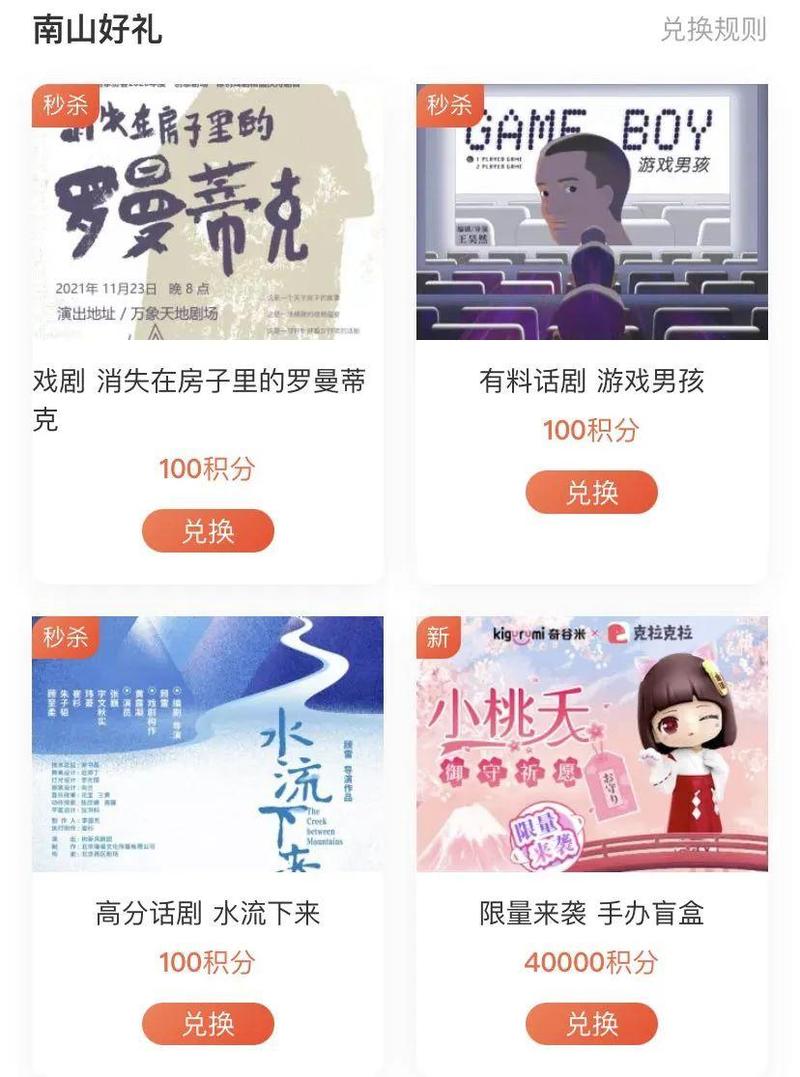The height and width of the screenshot is (1077, 800).
Task: View the GAME BOY 游戏男孩 poster
Action: click(592, 212)
